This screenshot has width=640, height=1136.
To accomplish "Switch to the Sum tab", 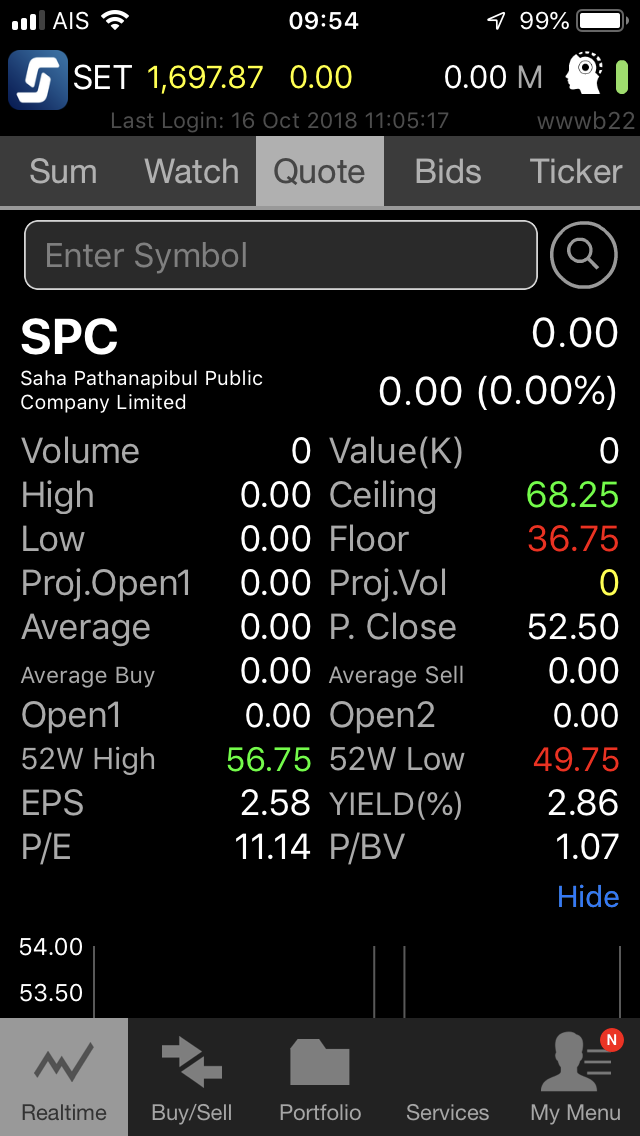I will [x=63, y=172].
